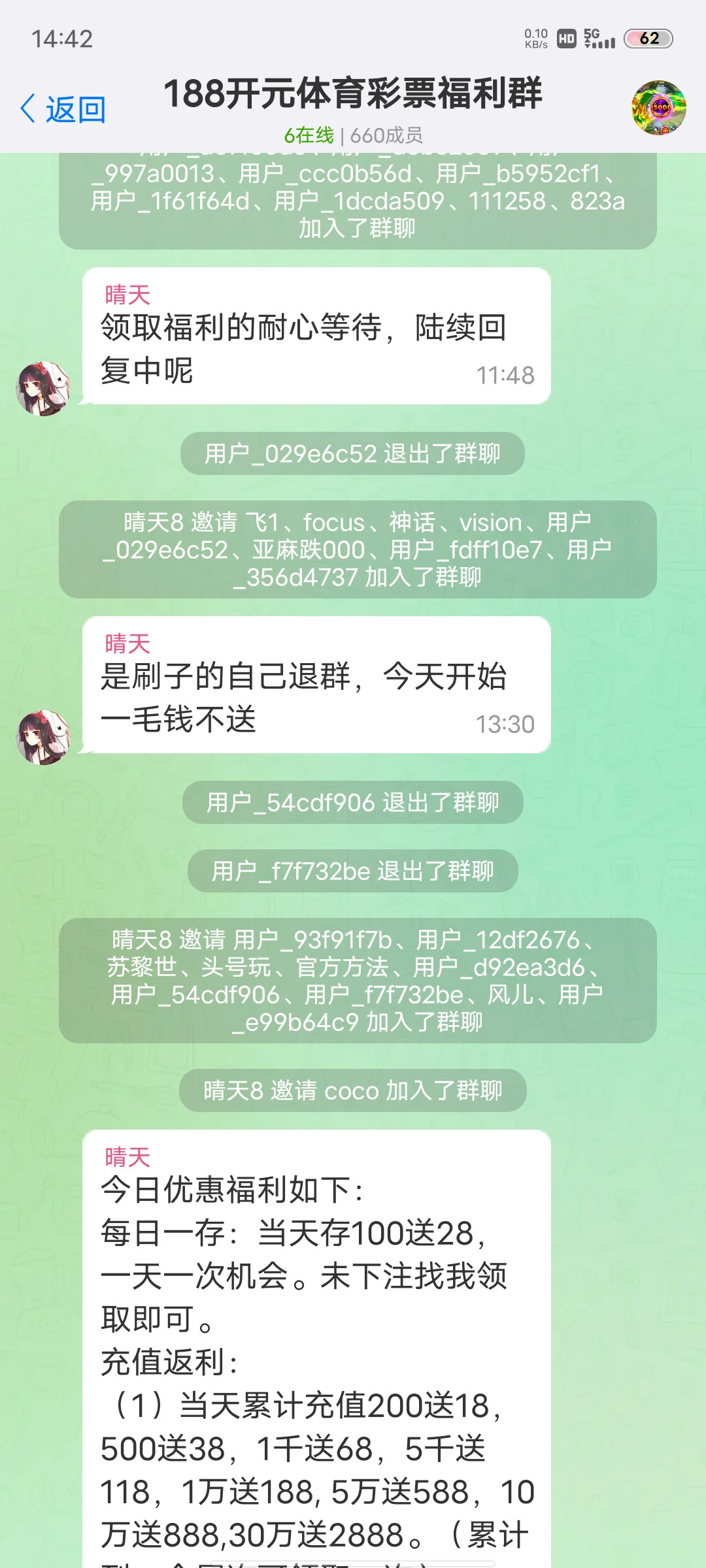
Task: Expand the 晴天8 邀请 coco join notice
Action: (353, 1091)
